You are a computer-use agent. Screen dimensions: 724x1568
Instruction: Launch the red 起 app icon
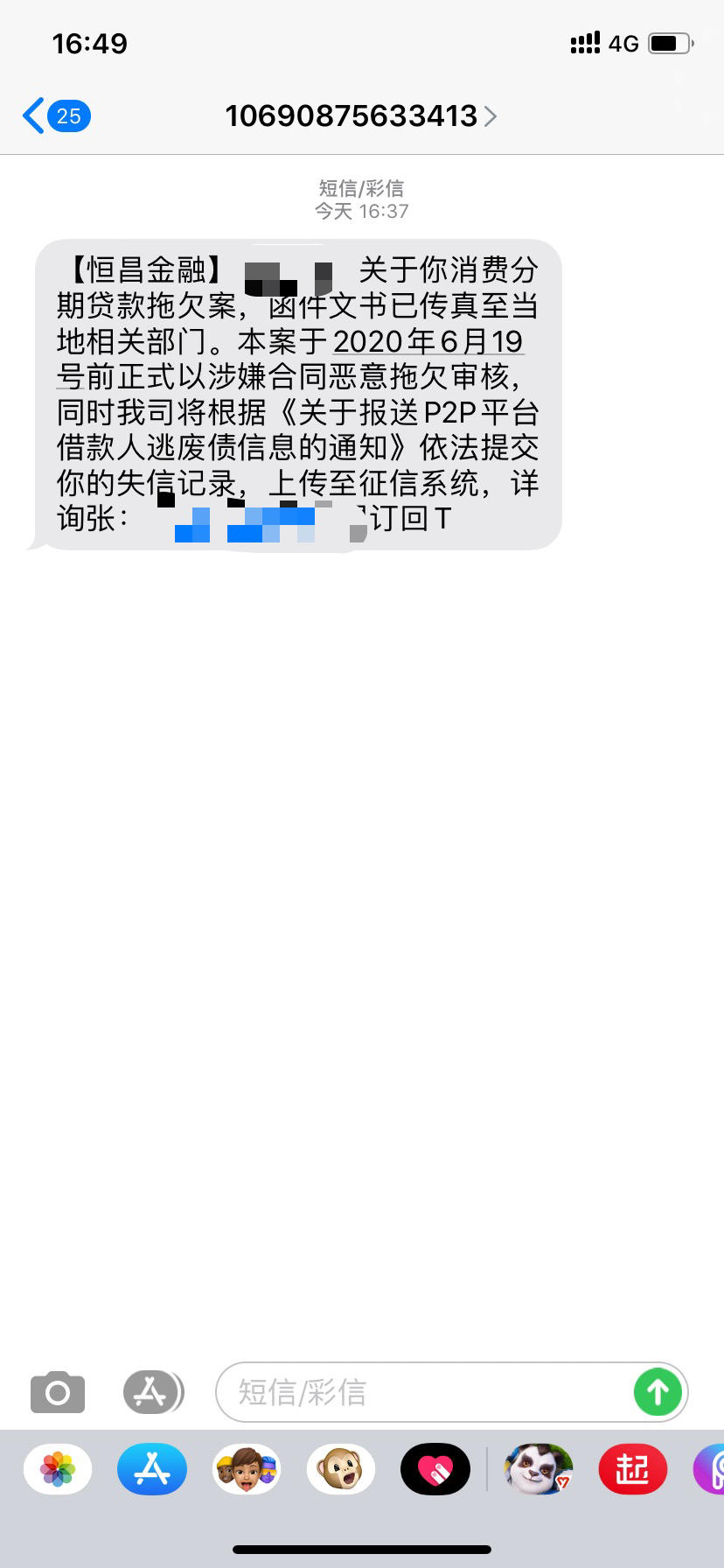coord(631,1469)
